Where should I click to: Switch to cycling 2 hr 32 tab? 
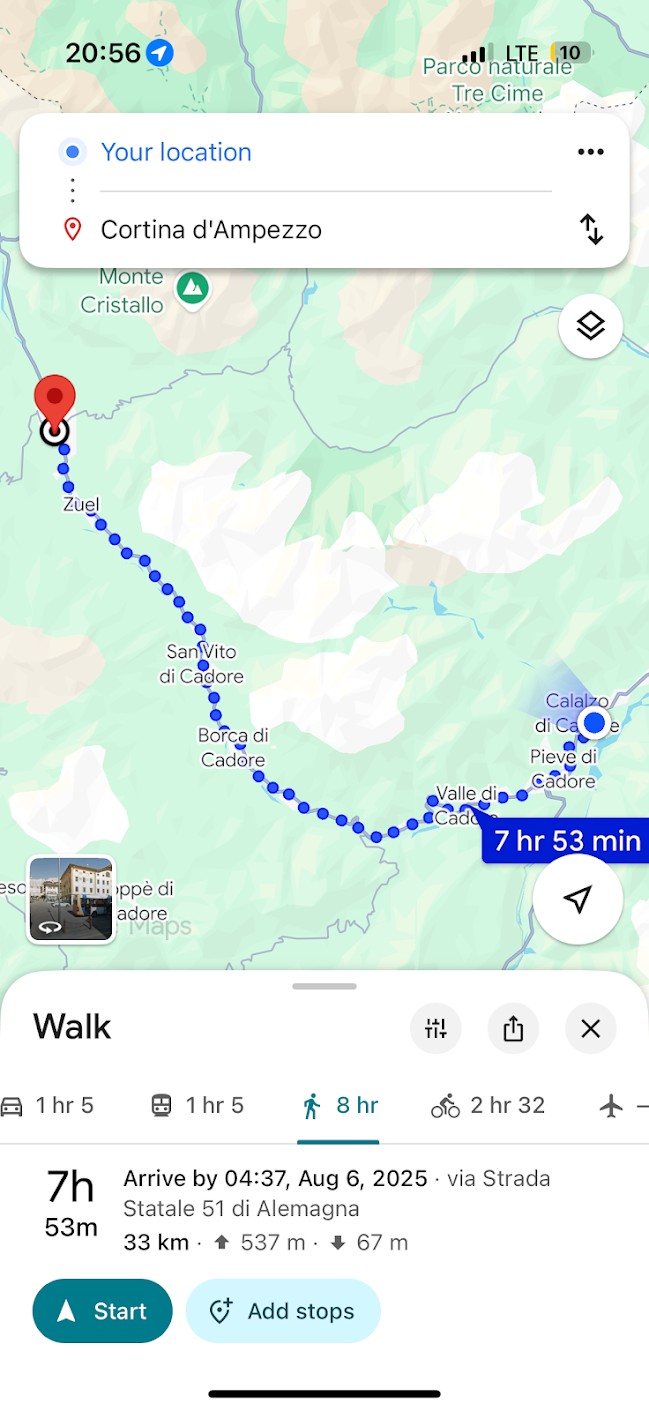488,1105
